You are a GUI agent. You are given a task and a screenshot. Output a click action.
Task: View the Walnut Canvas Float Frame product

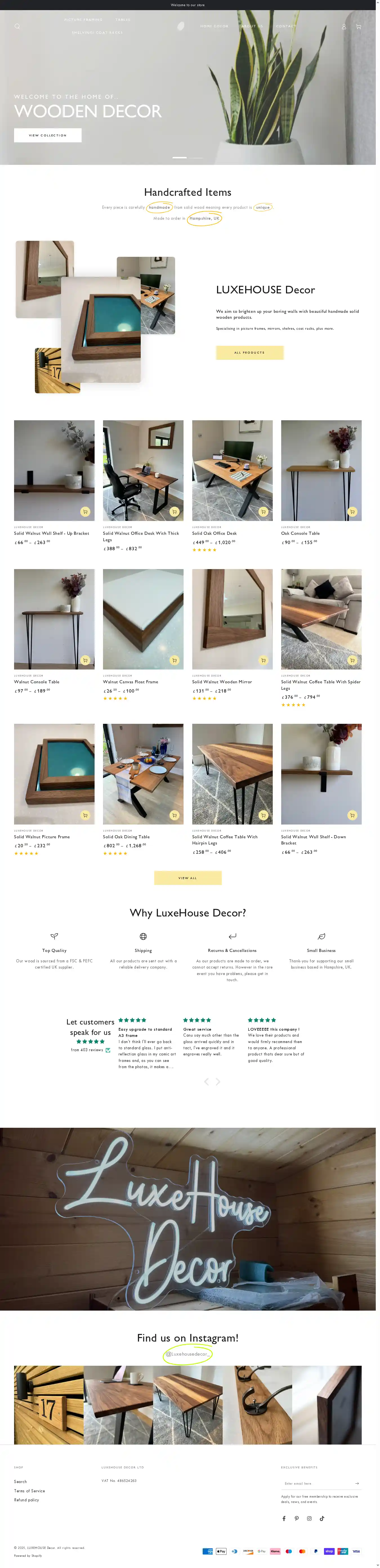[x=130, y=682]
